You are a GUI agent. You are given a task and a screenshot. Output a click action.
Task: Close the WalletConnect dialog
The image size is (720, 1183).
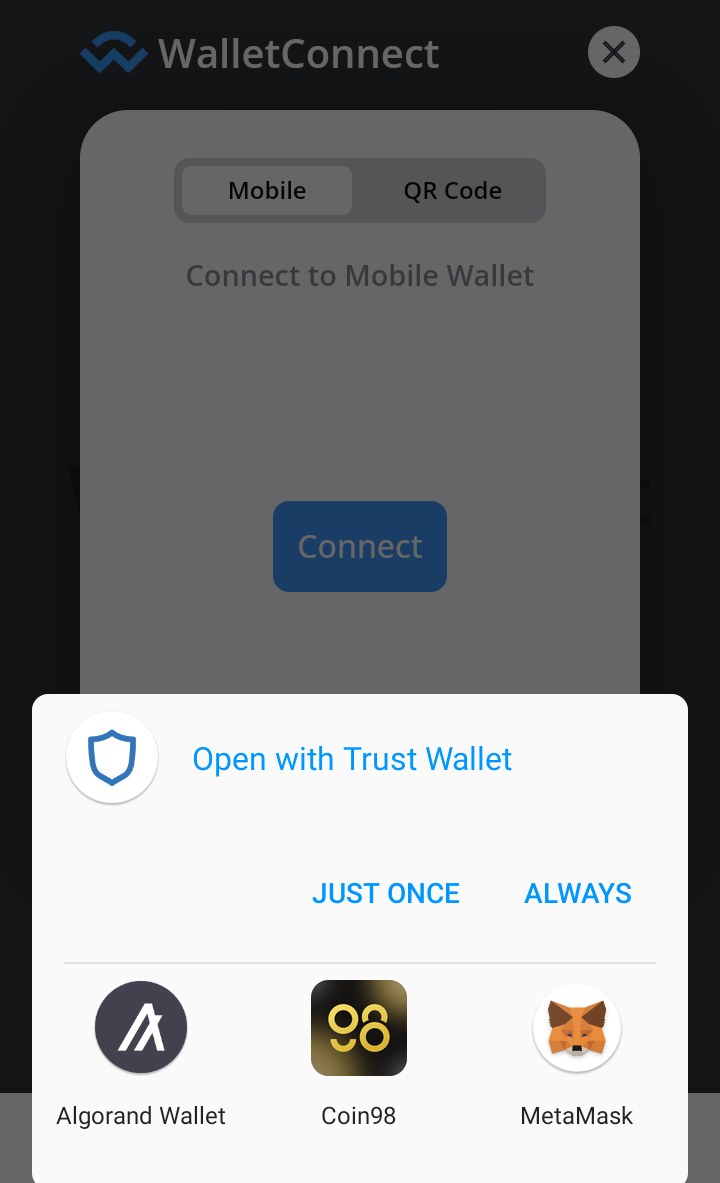pos(613,52)
